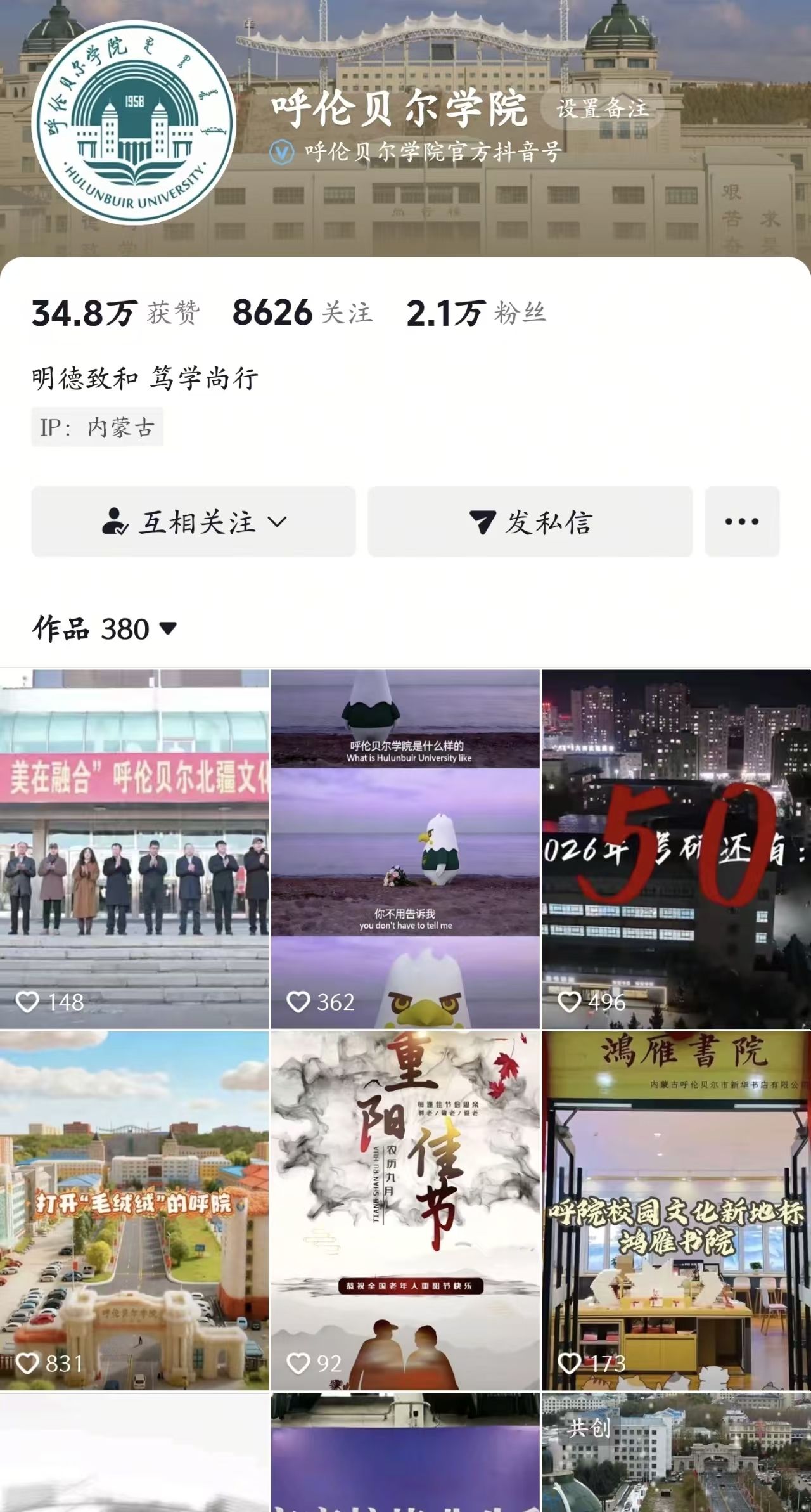Viewport: 811px width, 1512px height.
Task: Open the university logo avatar
Action: (x=134, y=123)
